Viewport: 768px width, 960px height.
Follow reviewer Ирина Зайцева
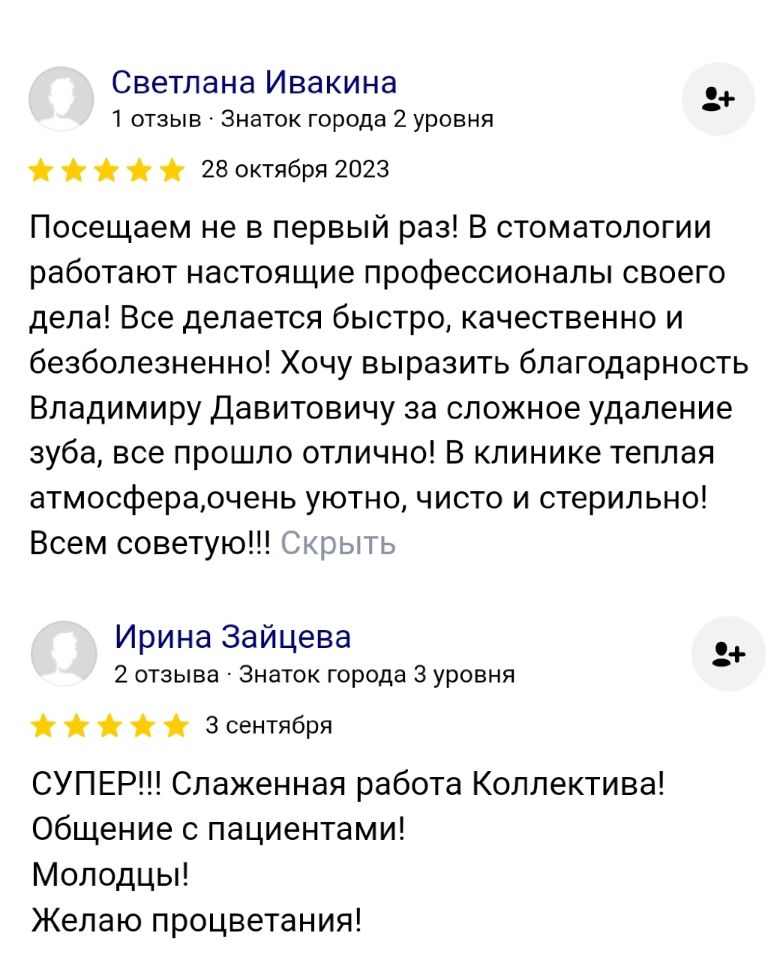[728, 654]
